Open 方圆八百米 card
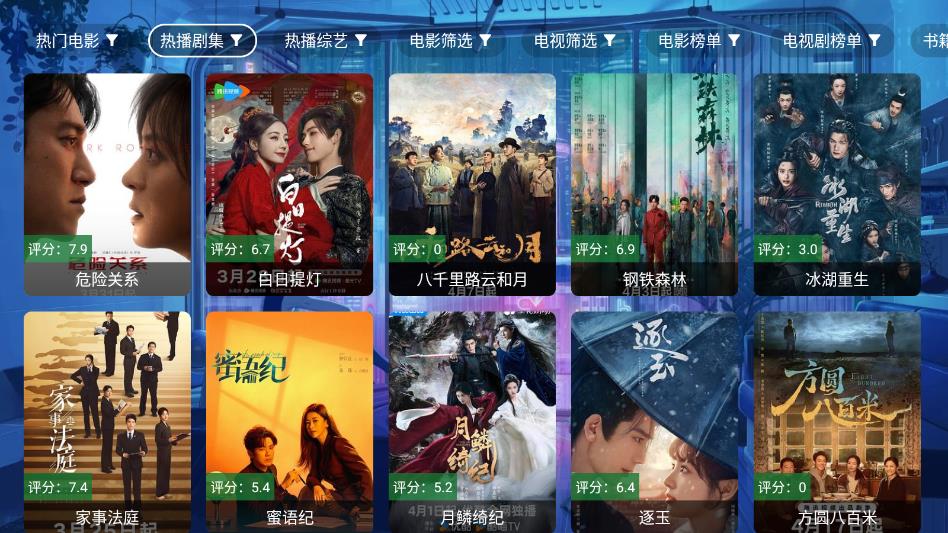948x533 pixels. (x=837, y=420)
